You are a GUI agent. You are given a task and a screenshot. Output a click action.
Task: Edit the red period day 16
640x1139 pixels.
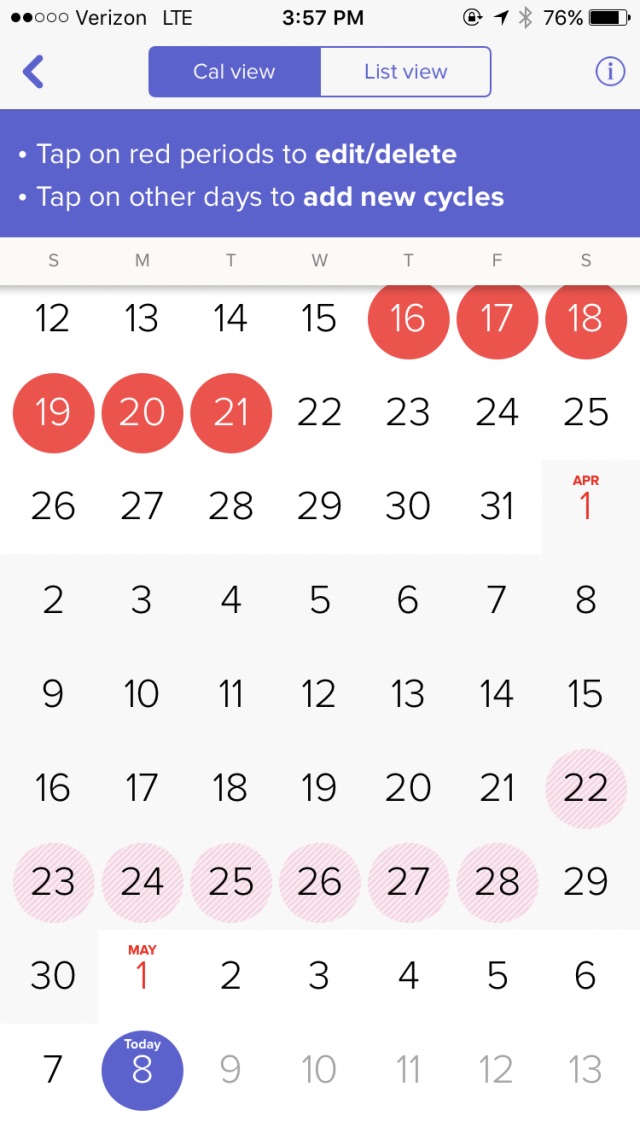pyautogui.click(x=408, y=319)
